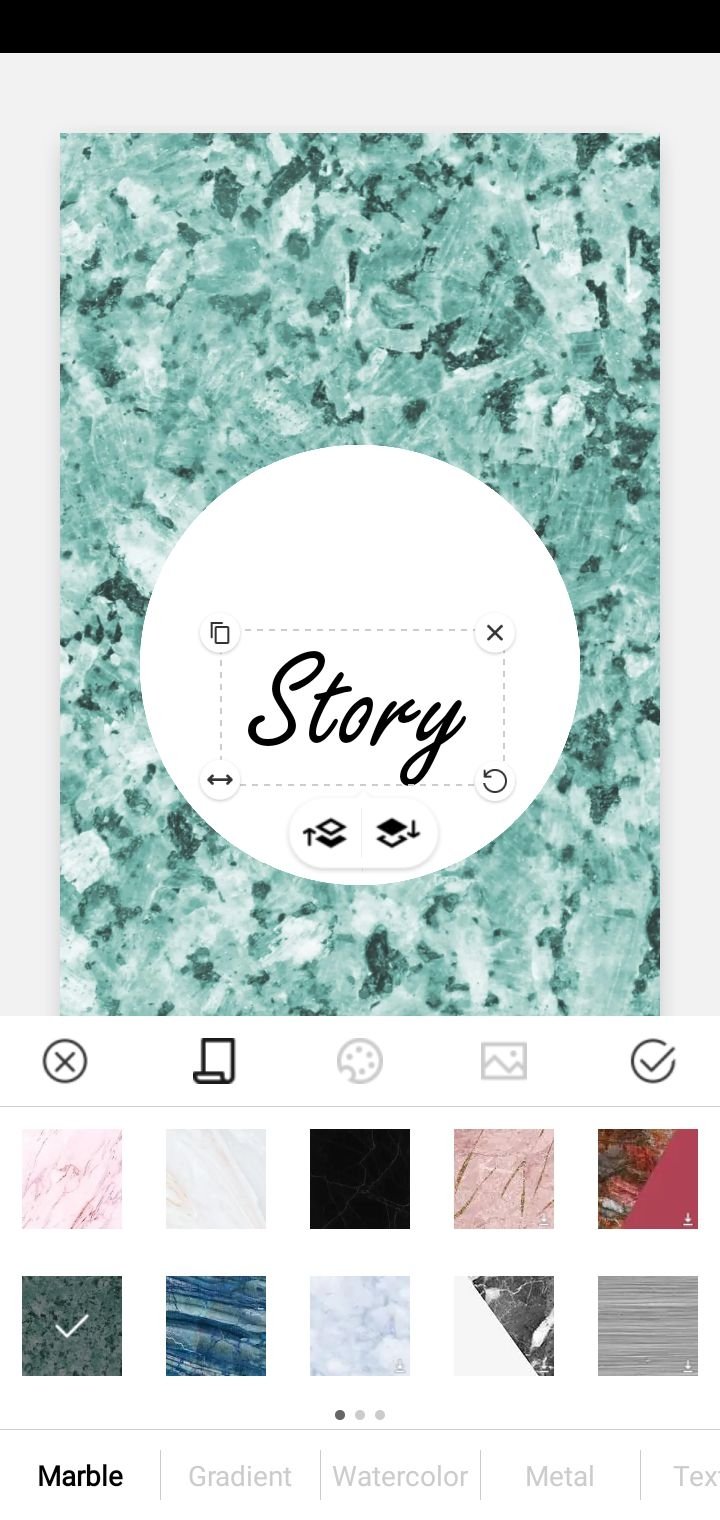Confirm changes with the checkmark icon
Viewport: 720px width, 1520px height.
[653, 1061]
